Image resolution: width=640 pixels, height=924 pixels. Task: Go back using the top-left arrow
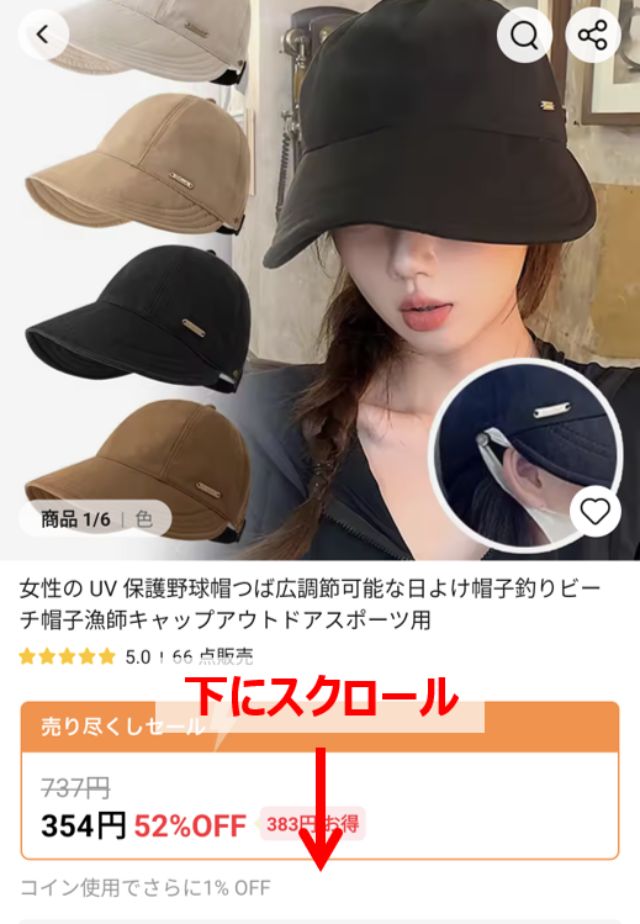(x=42, y=35)
